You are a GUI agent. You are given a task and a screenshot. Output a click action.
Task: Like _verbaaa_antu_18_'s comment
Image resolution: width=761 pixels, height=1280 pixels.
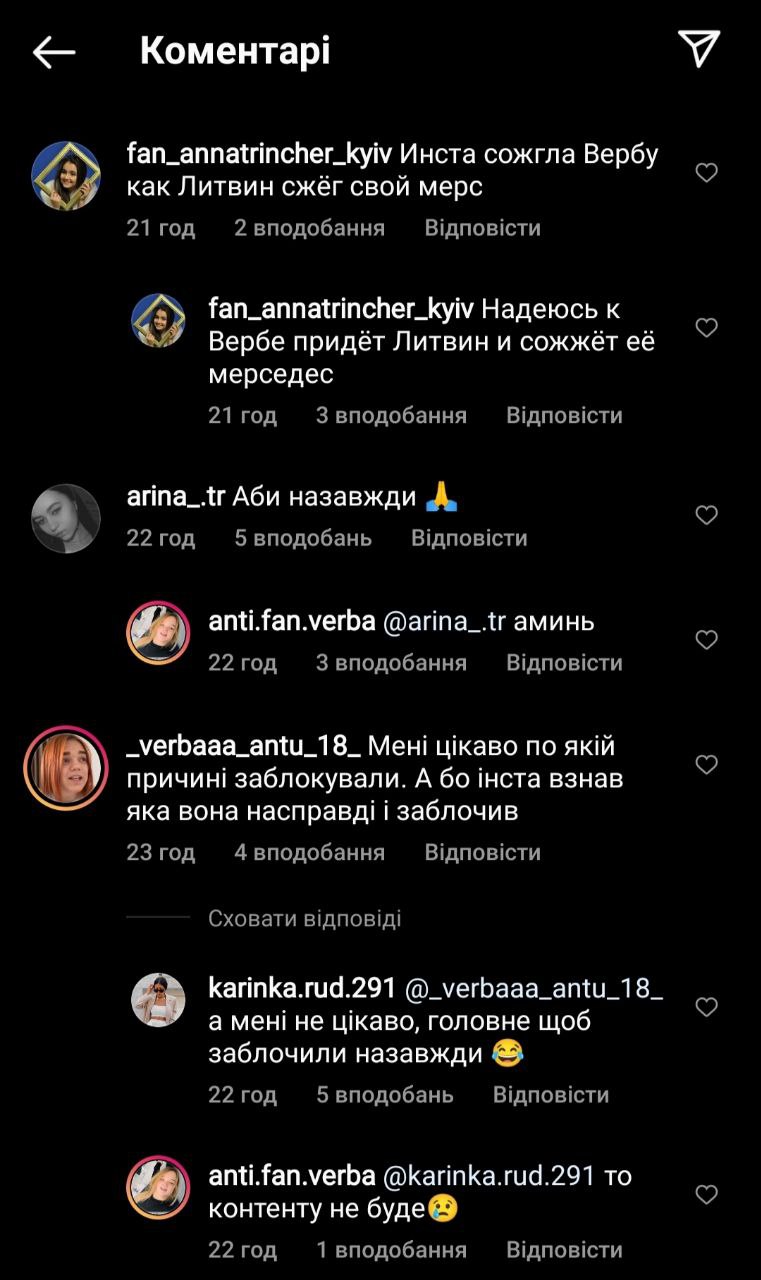[706, 765]
